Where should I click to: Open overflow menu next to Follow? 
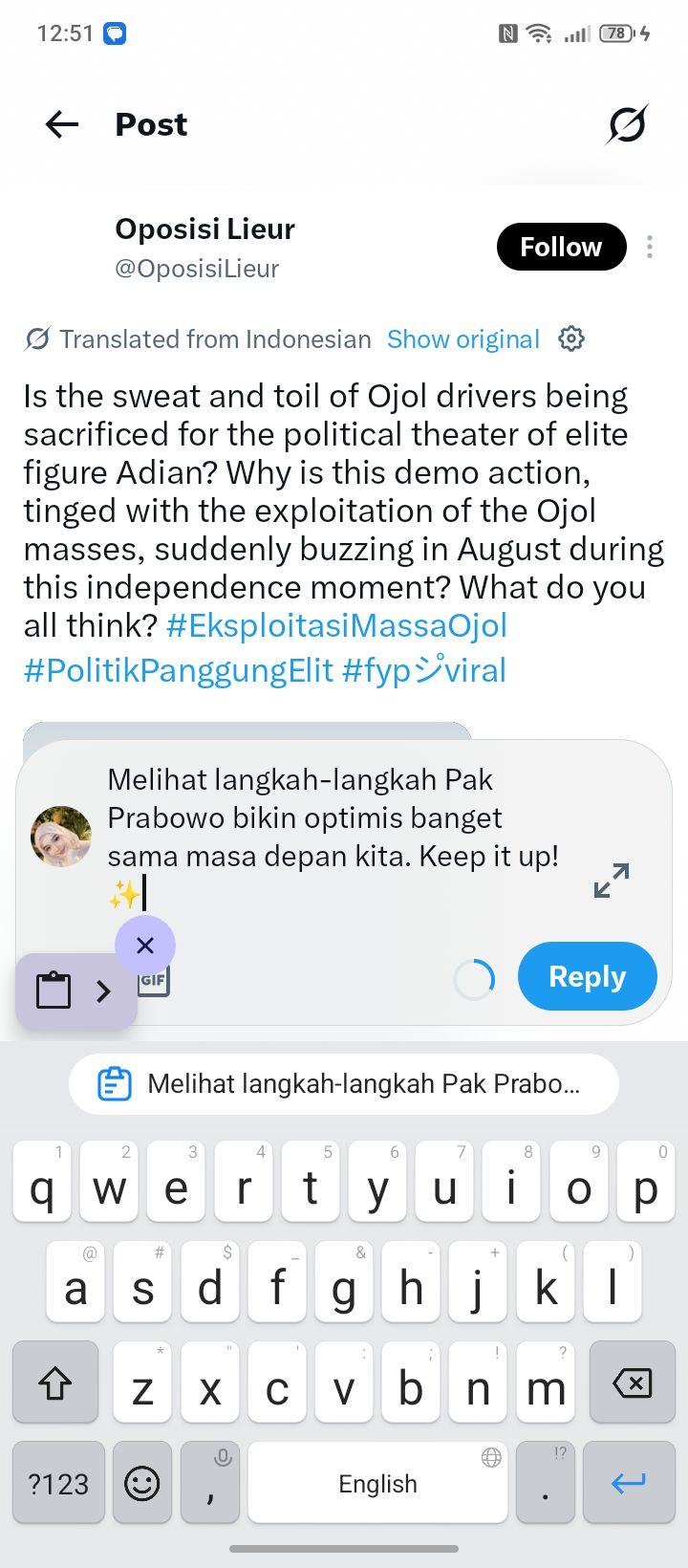(x=650, y=247)
